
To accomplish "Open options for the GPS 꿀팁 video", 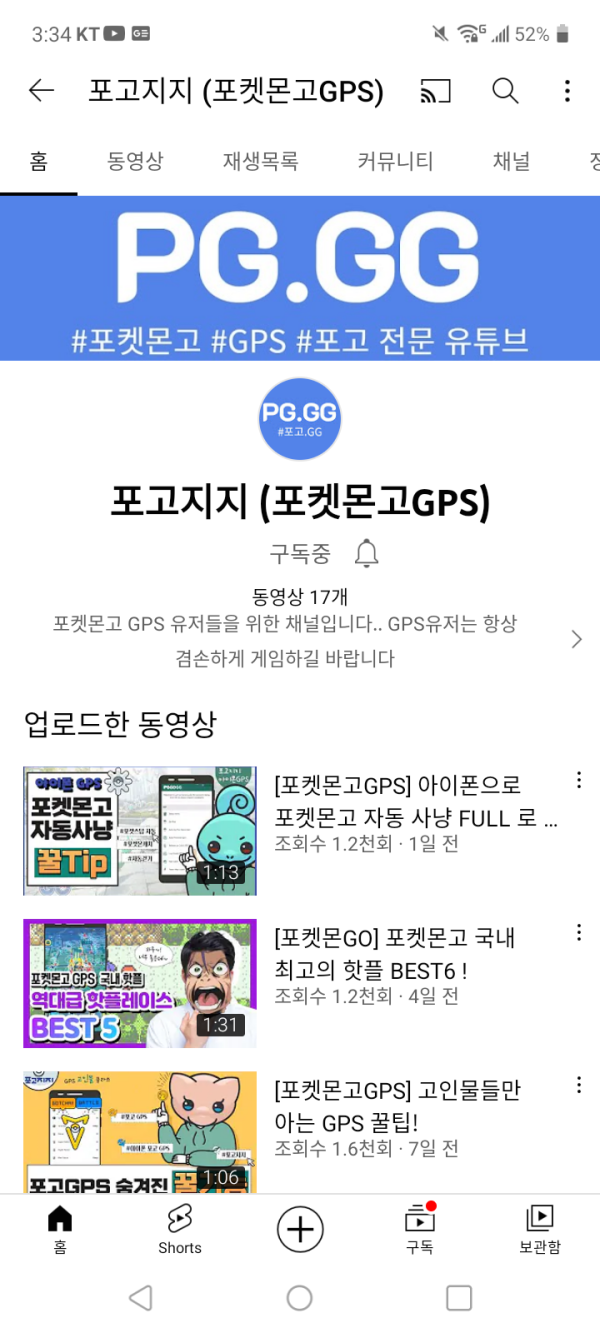I will coord(578,1085).
